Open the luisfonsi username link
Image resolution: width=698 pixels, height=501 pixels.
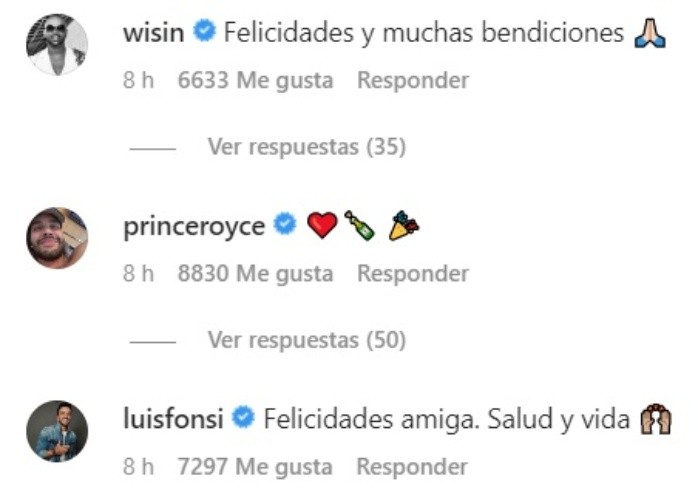(x=172, y=419)
